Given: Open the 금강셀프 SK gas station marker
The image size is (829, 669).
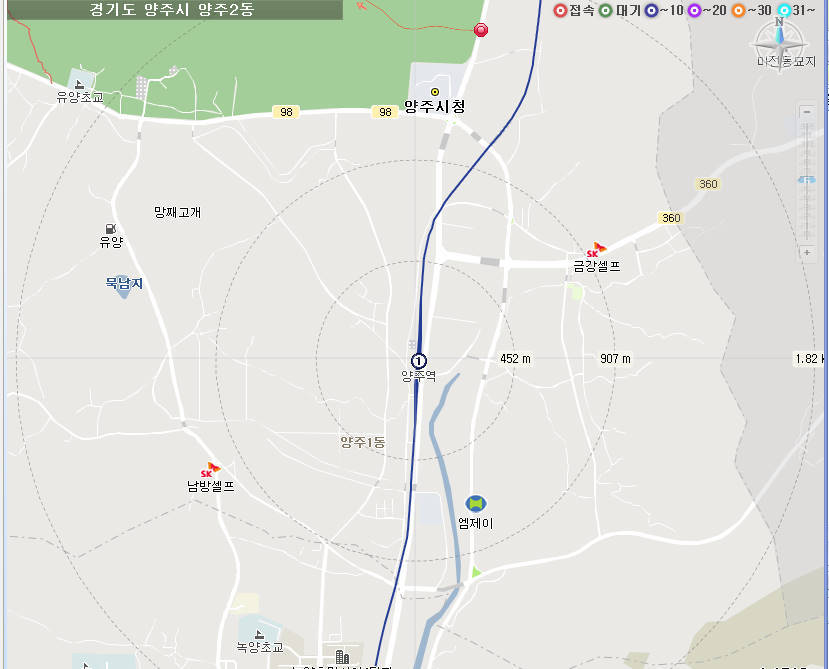Looking at the screenshot, I should (598, 249).
